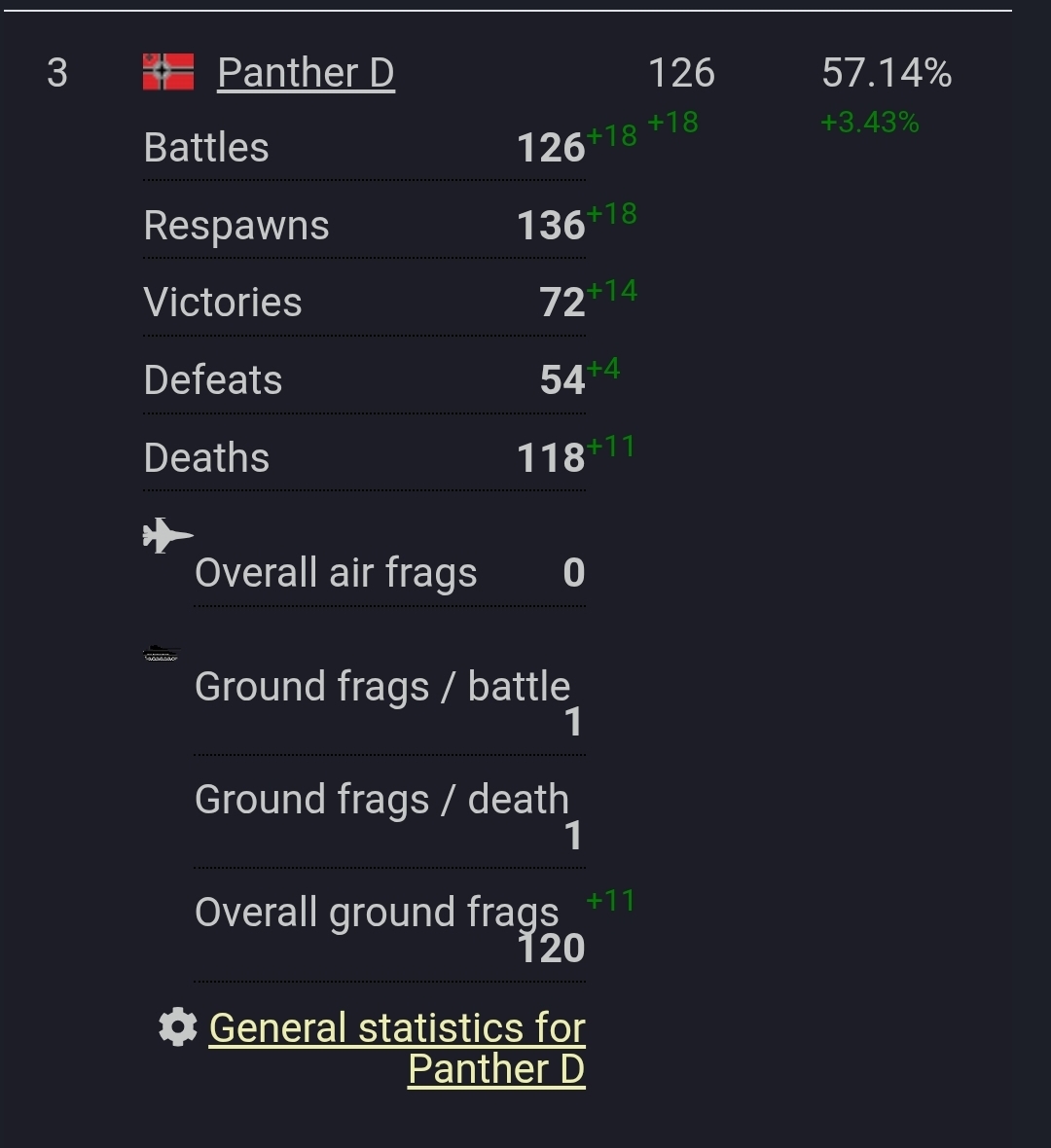The width and height of the screenshot is (1051, 1148).
Task: Open General statistics for Panther D
Action: (x=397, y=1029)
